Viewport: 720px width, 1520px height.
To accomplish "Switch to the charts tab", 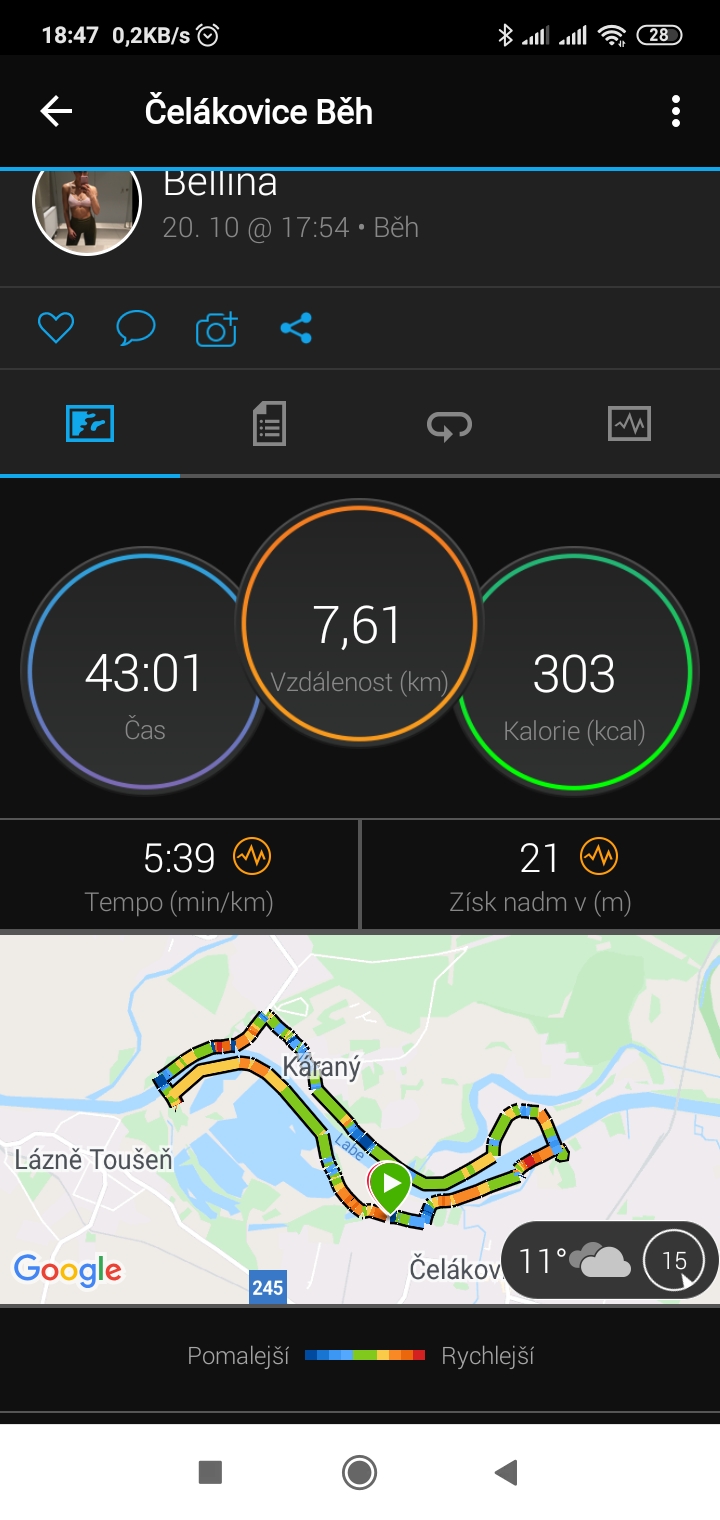I will 629,424.
